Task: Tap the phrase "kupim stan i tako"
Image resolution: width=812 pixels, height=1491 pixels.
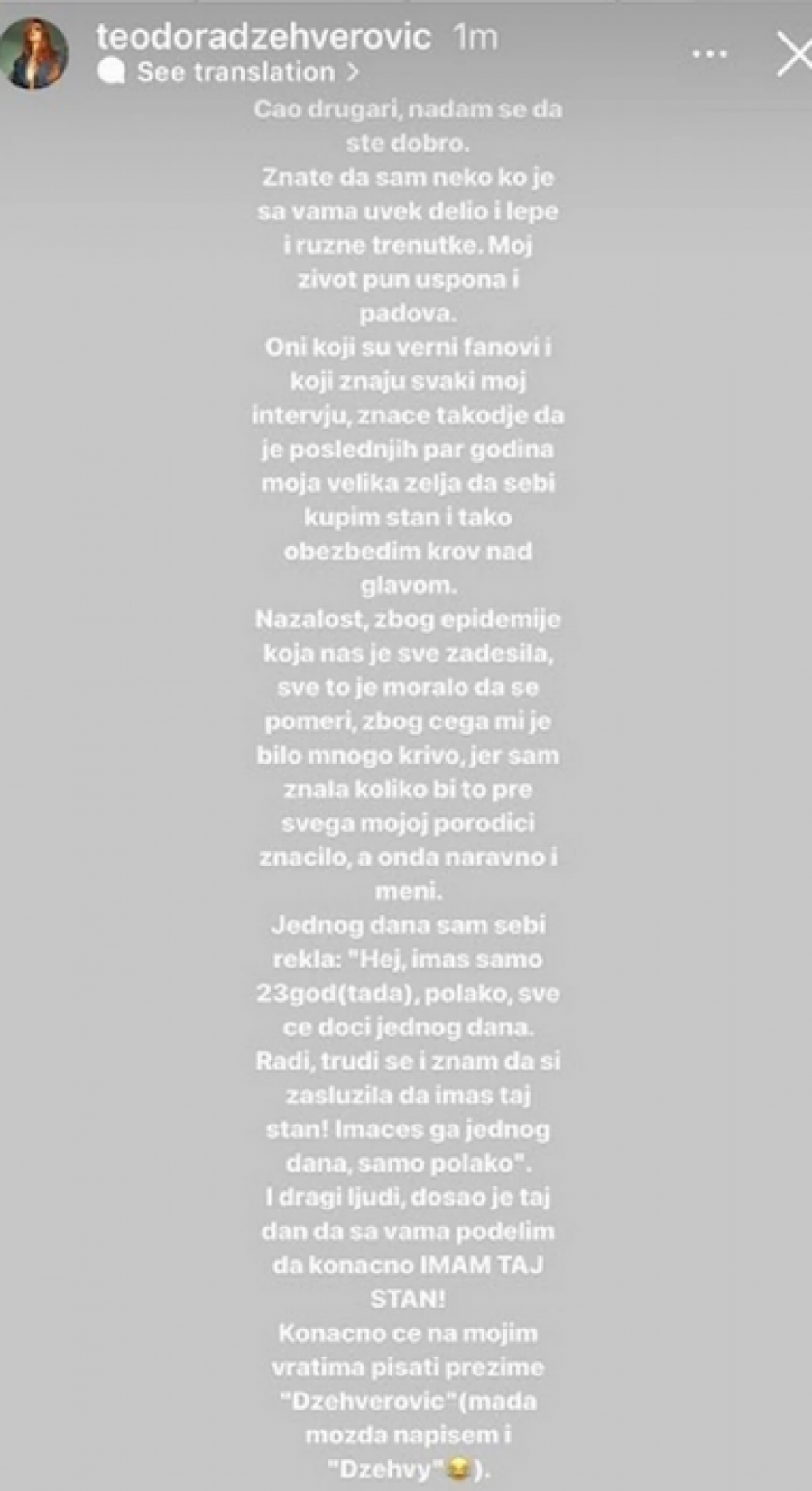Action: pyautogui.click(x=406, y=517)
